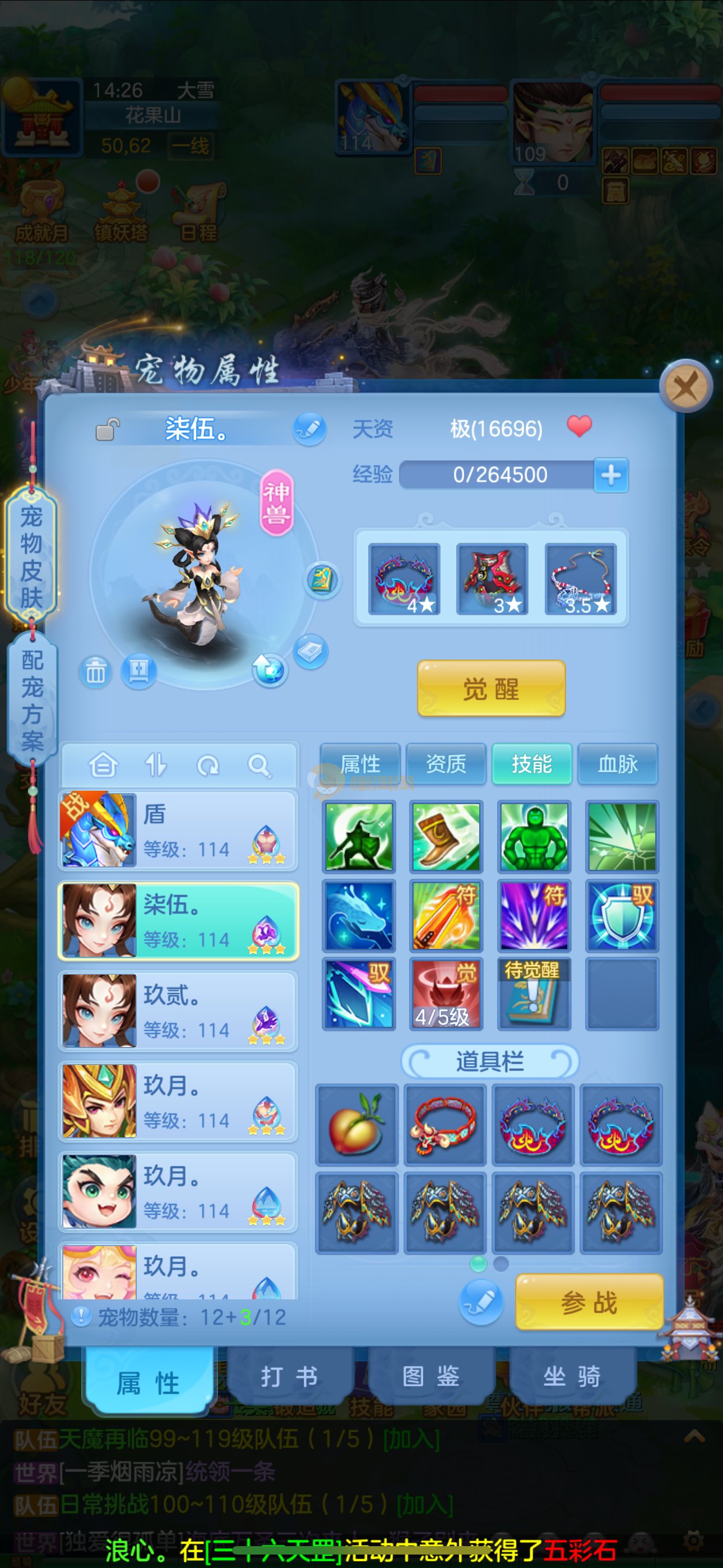The width and height of the screenshot is (723, 1568).
Task: Open the 坐骑 bottom tab
Action: [x=572, y=1377]
